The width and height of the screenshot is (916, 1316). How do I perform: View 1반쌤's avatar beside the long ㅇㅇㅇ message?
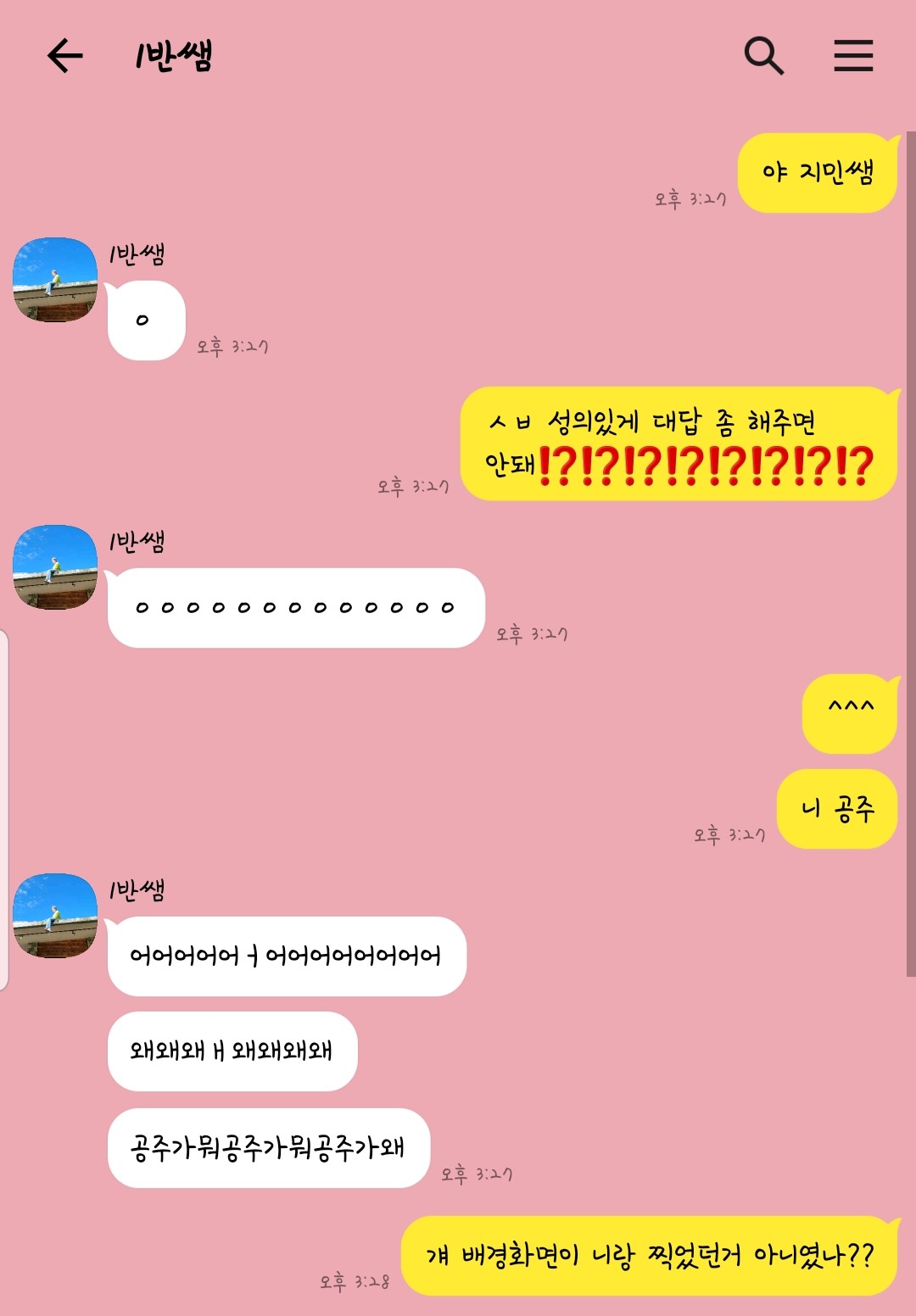pyautogui.click(x=55, y=567)
